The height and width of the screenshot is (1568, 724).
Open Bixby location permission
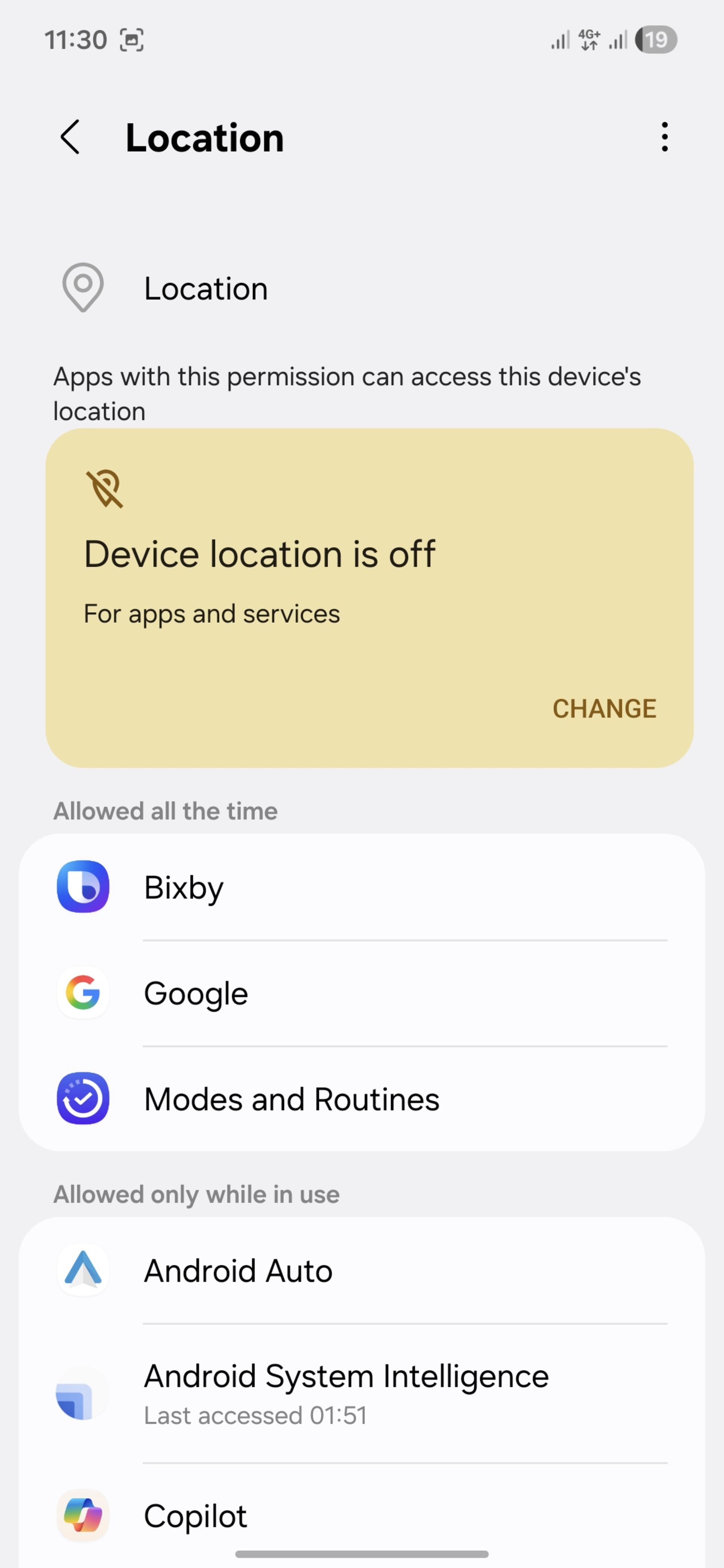tap(362, 887)
